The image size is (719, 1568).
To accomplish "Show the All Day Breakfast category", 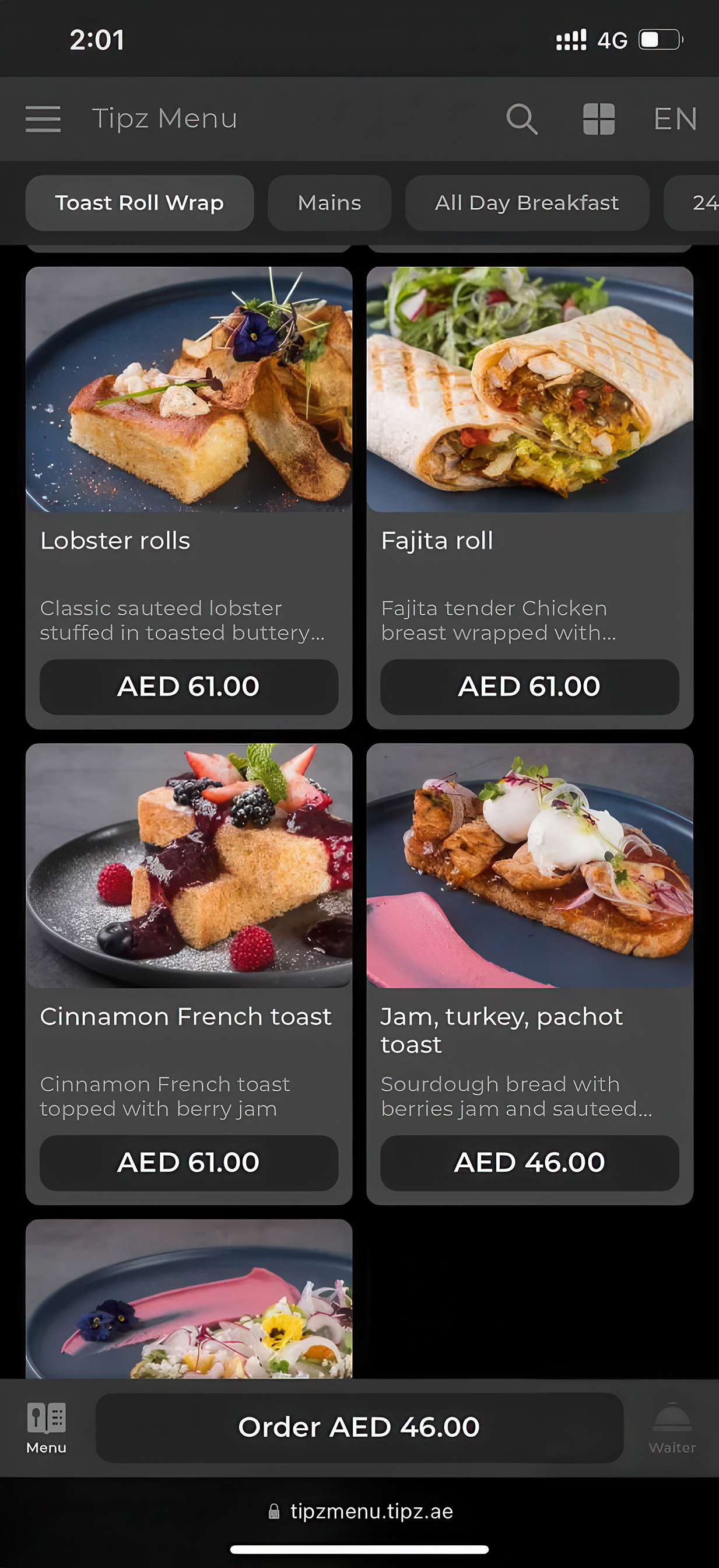I will point(527,202).
